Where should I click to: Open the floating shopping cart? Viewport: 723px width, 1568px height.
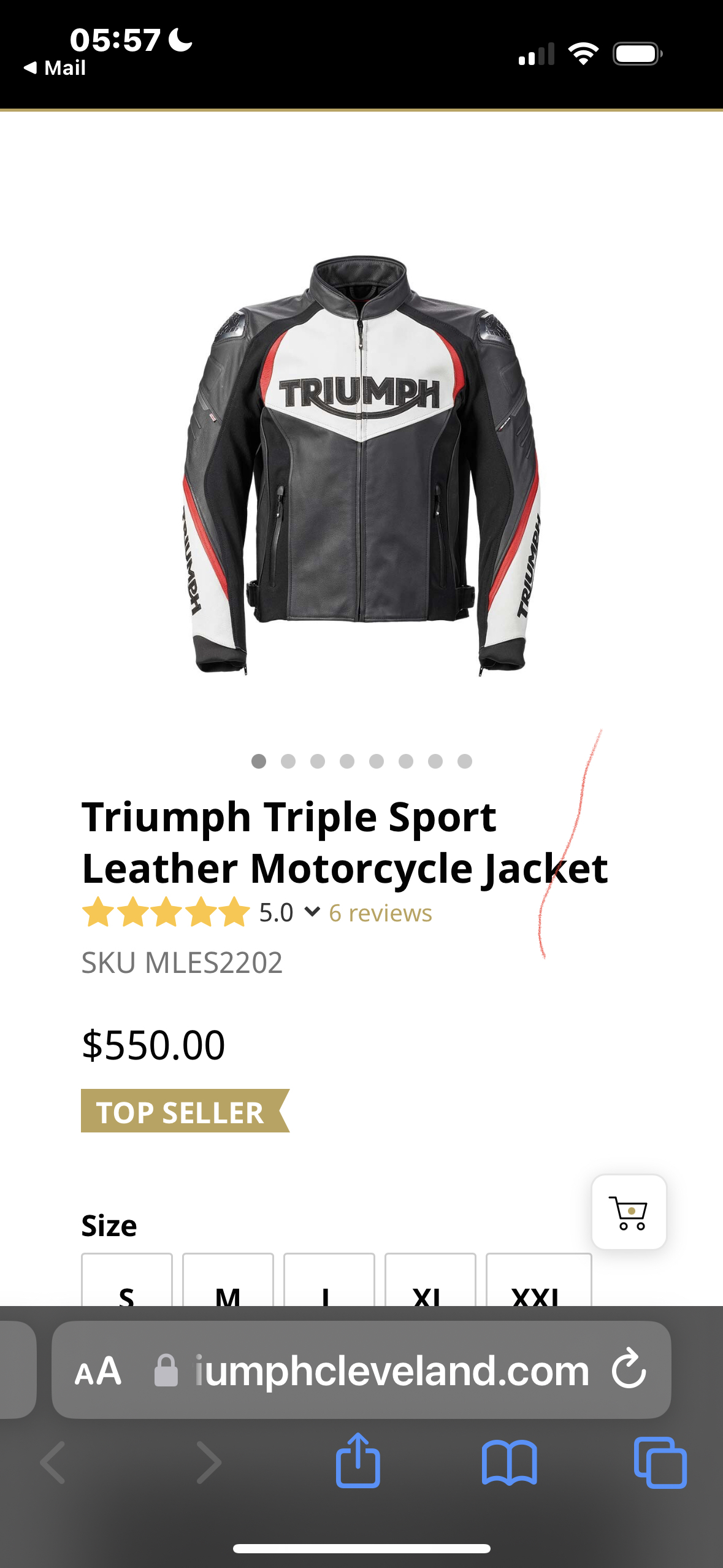[x=629, y=1212]
